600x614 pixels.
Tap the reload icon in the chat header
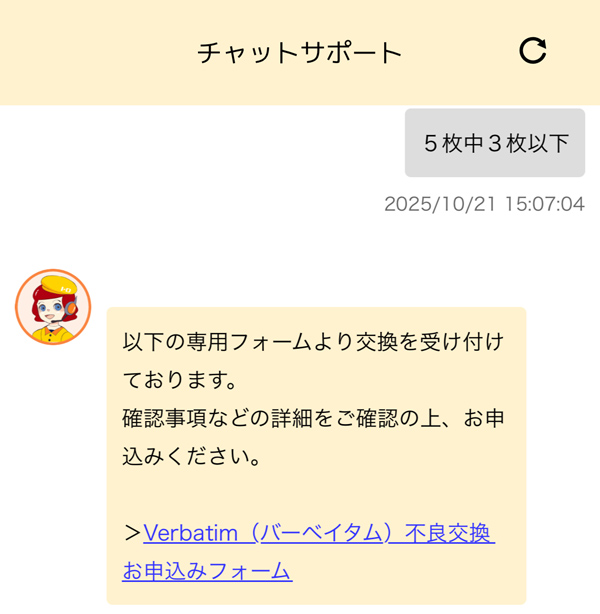(533, 51)
